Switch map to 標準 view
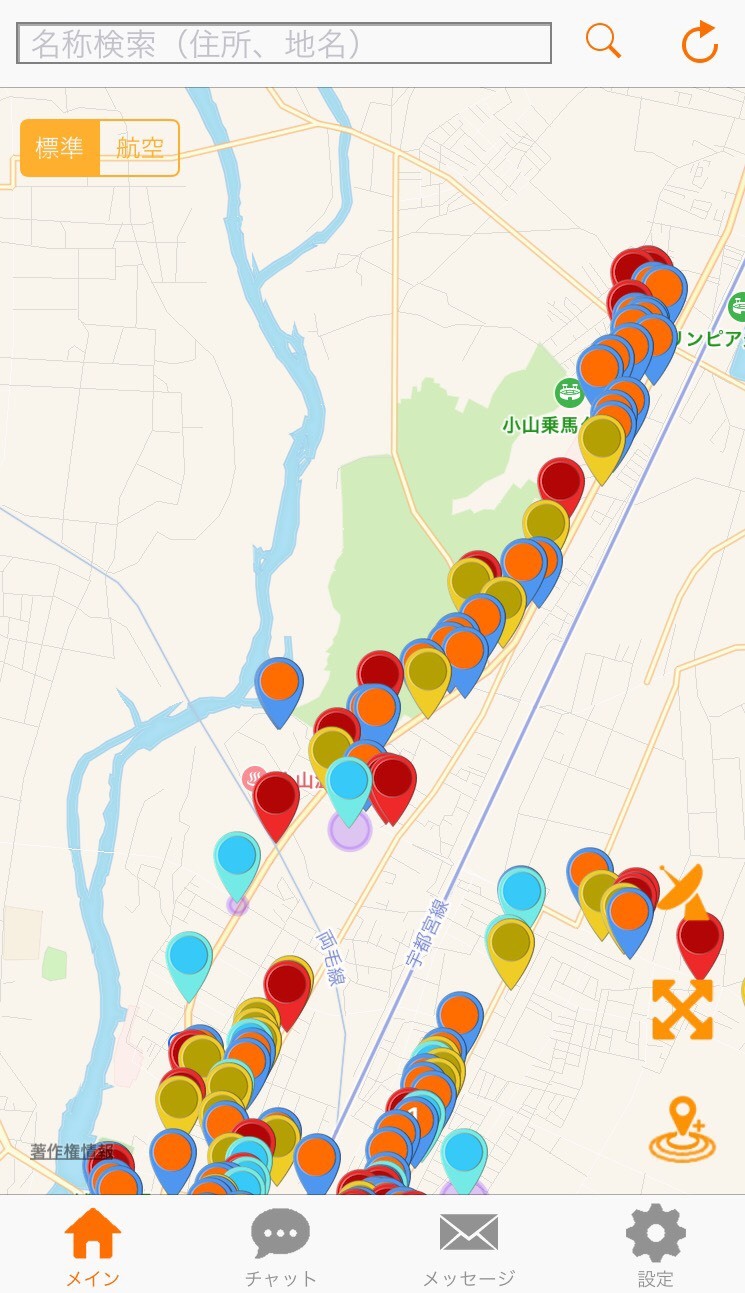Viewport: 745px width, 1293px height. click(60, 148)
